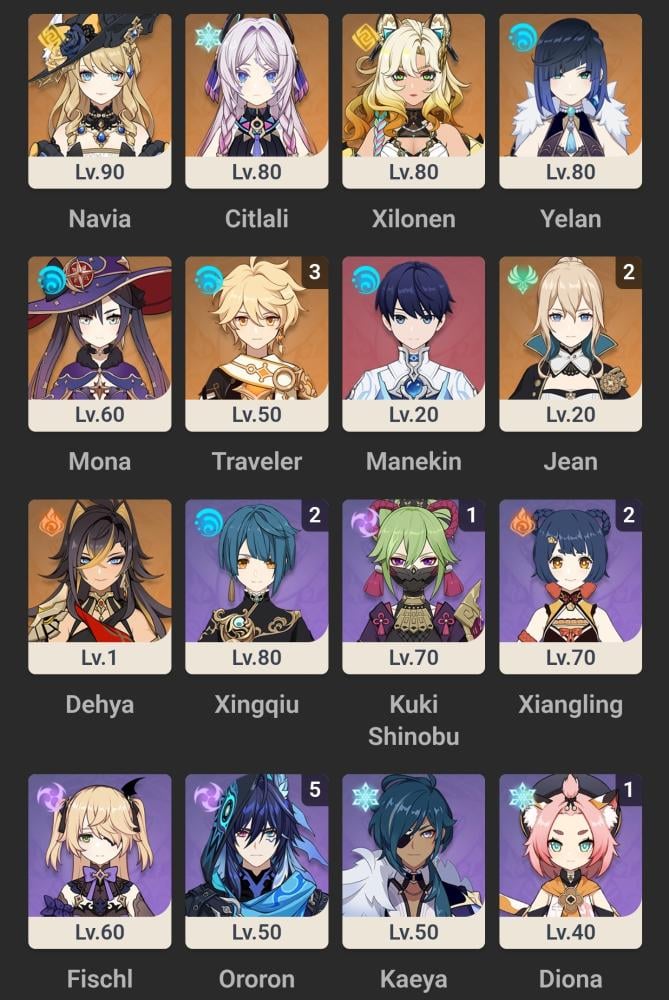Open the Fischl character card
The image size is (669, 1000).
pyautogui.click(x=99, y=861)
